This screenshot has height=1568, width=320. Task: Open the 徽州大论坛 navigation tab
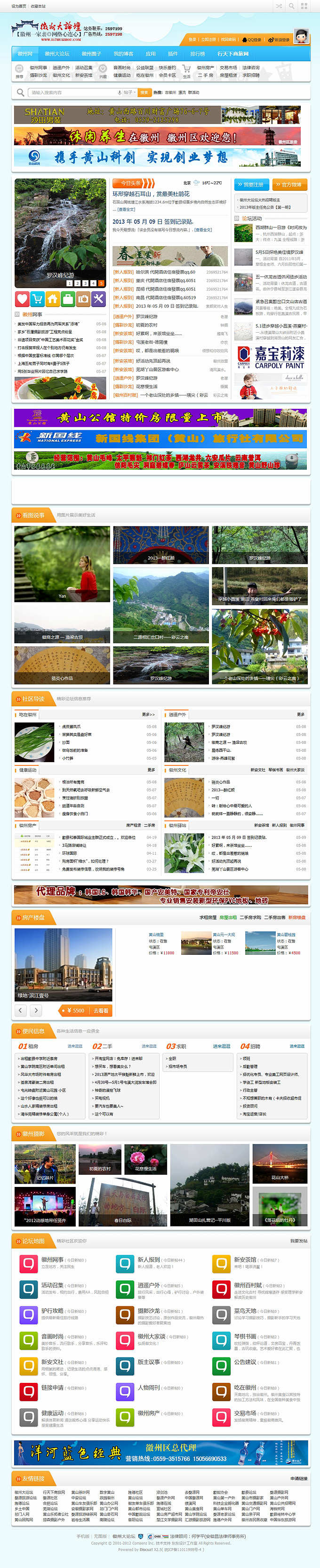(x=56, y=54)
